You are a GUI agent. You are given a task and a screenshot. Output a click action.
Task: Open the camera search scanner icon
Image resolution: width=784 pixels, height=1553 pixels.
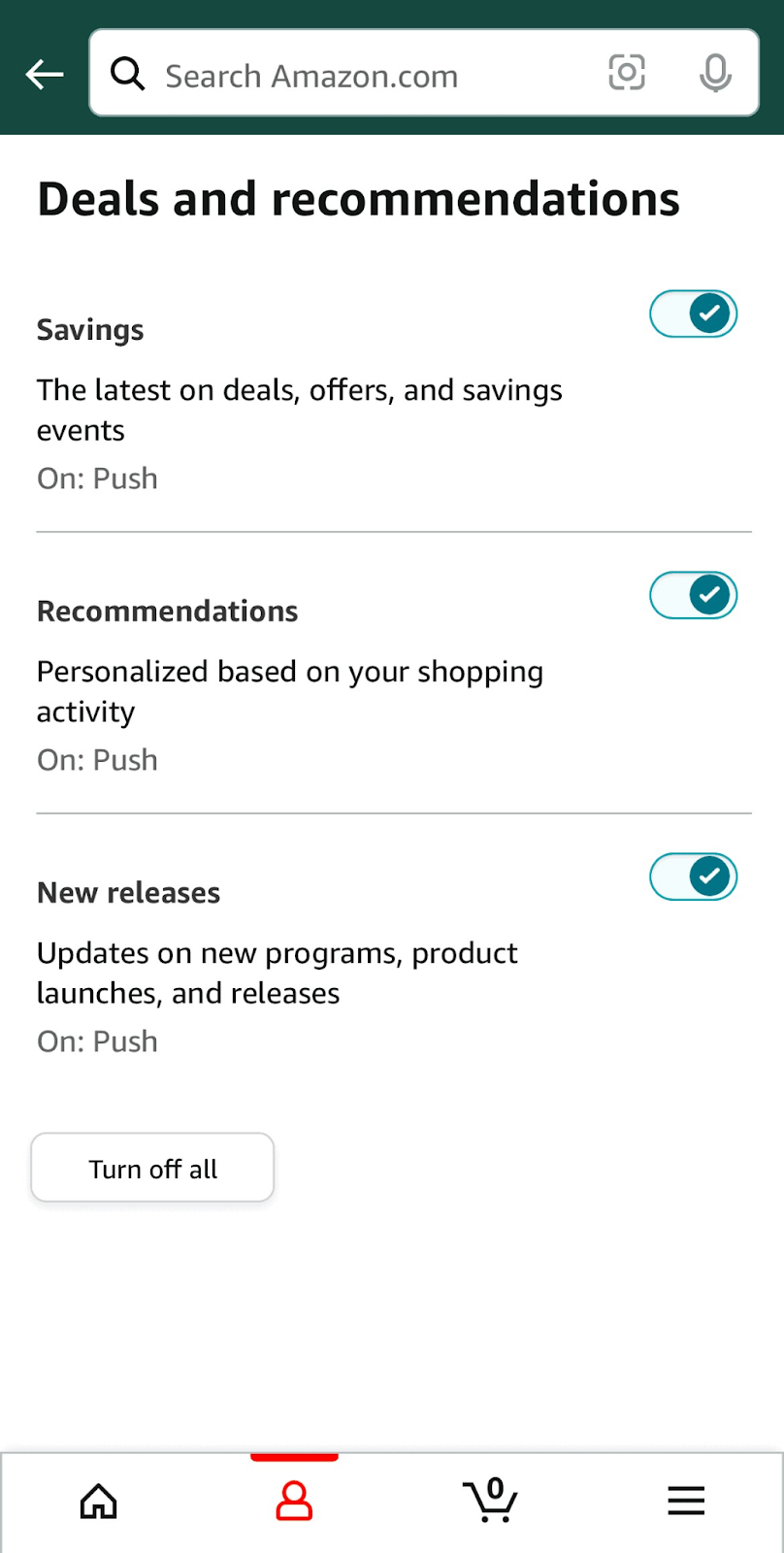627,73
